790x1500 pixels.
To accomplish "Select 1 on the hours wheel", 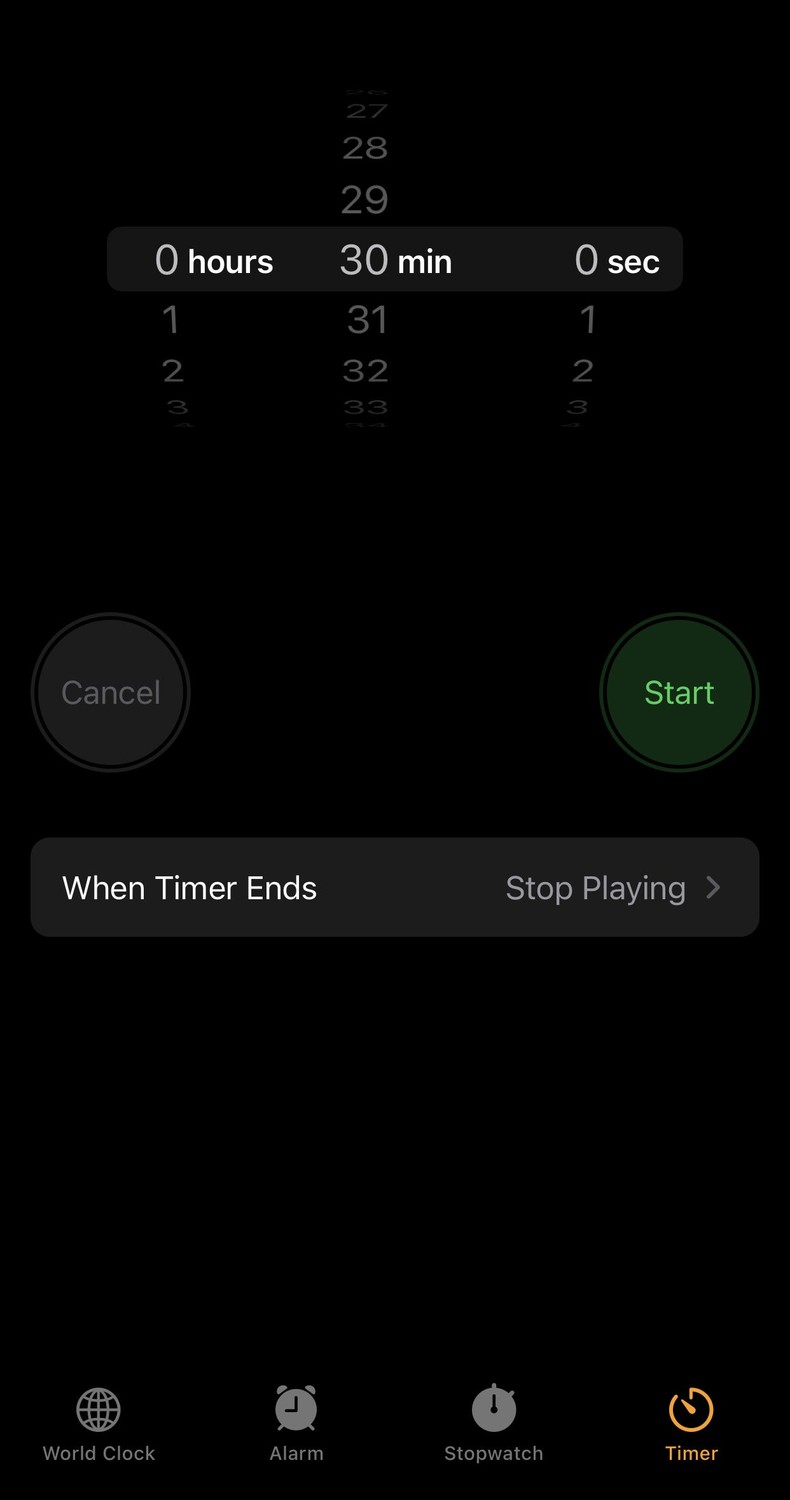I will pos(171,319).
